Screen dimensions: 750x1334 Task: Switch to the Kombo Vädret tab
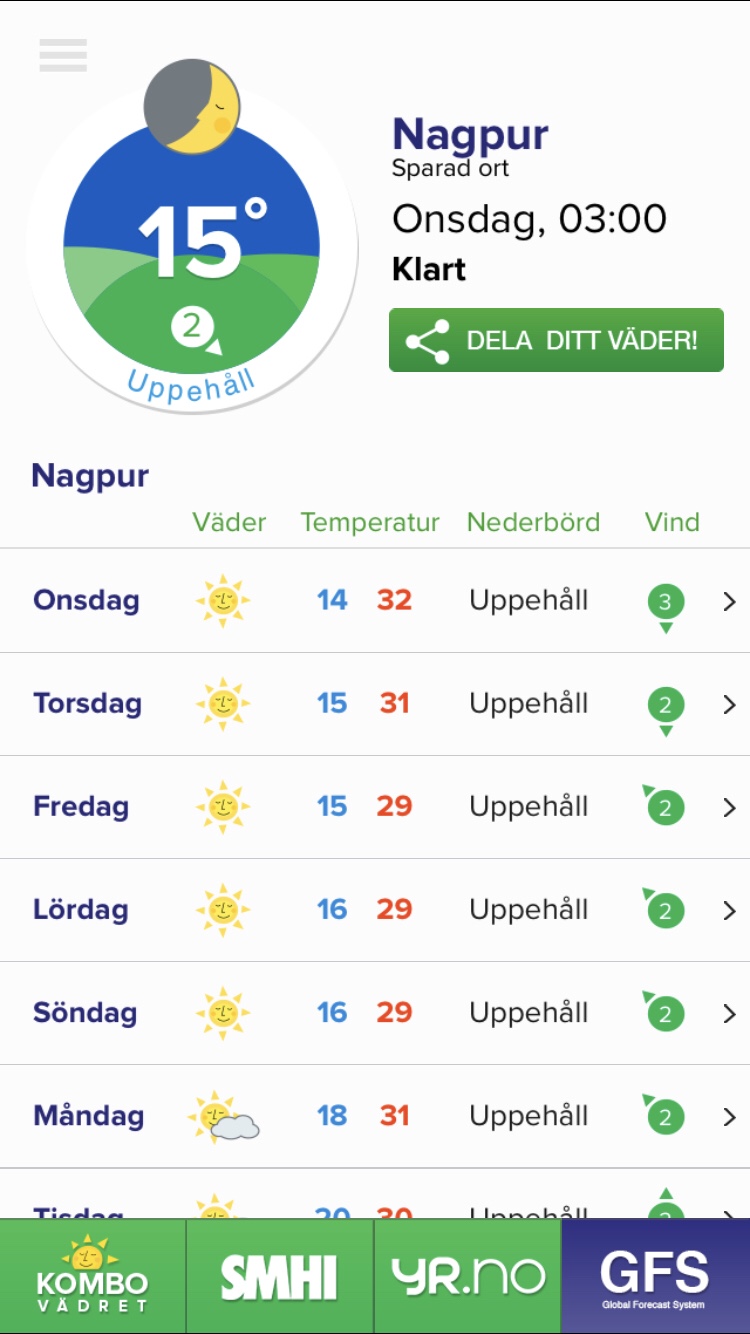pyautogui.click(x=93, y=1276)
